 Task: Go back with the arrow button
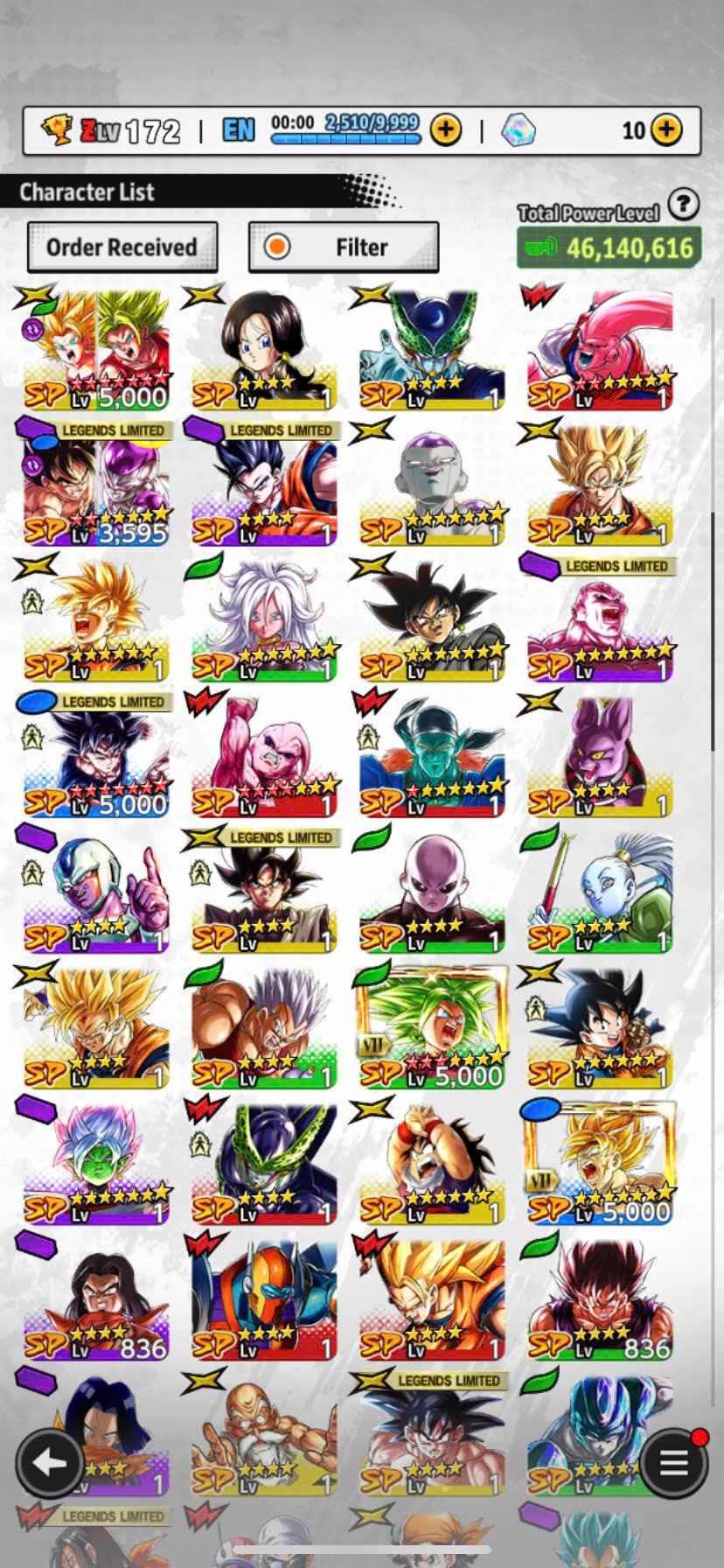coord(50,1461)
